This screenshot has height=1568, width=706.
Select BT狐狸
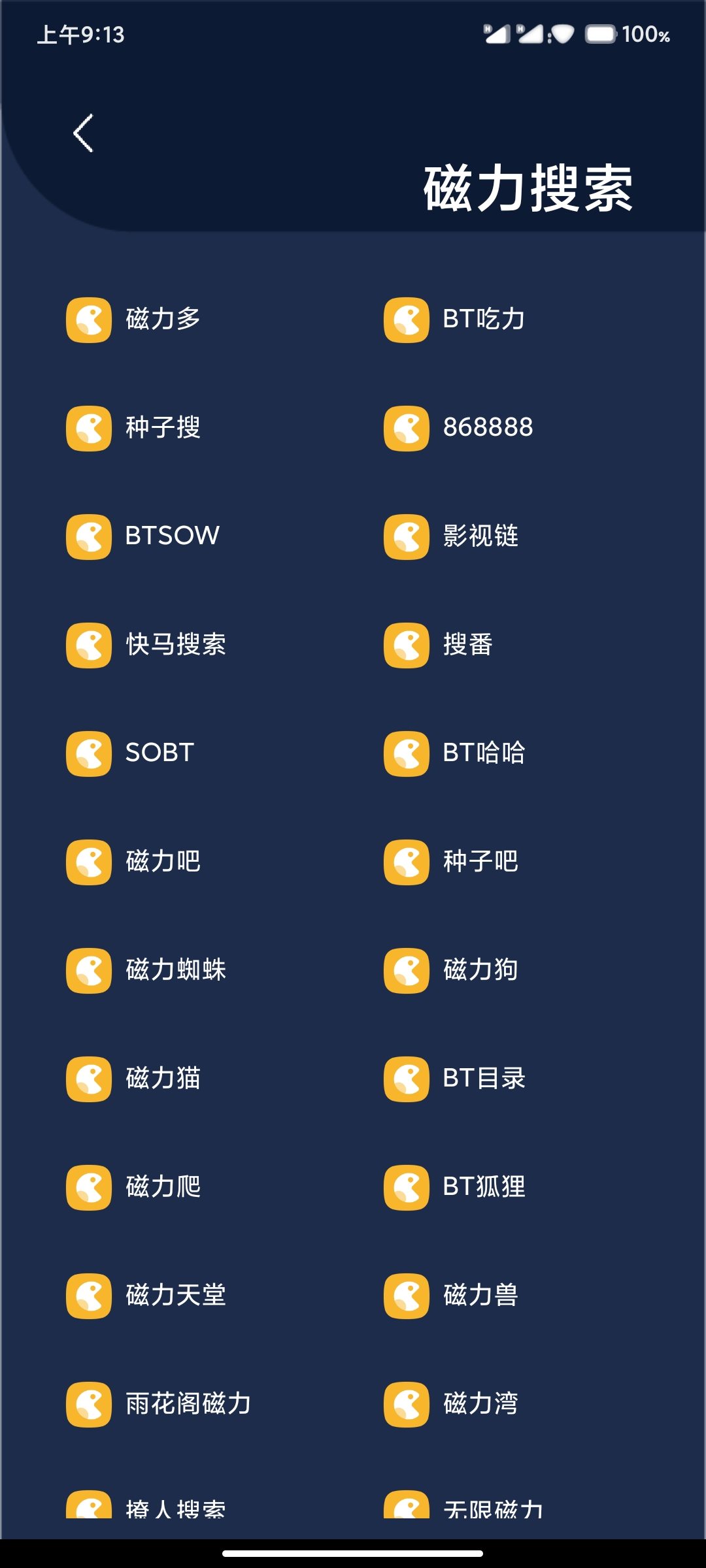[x=454, y=1187]
